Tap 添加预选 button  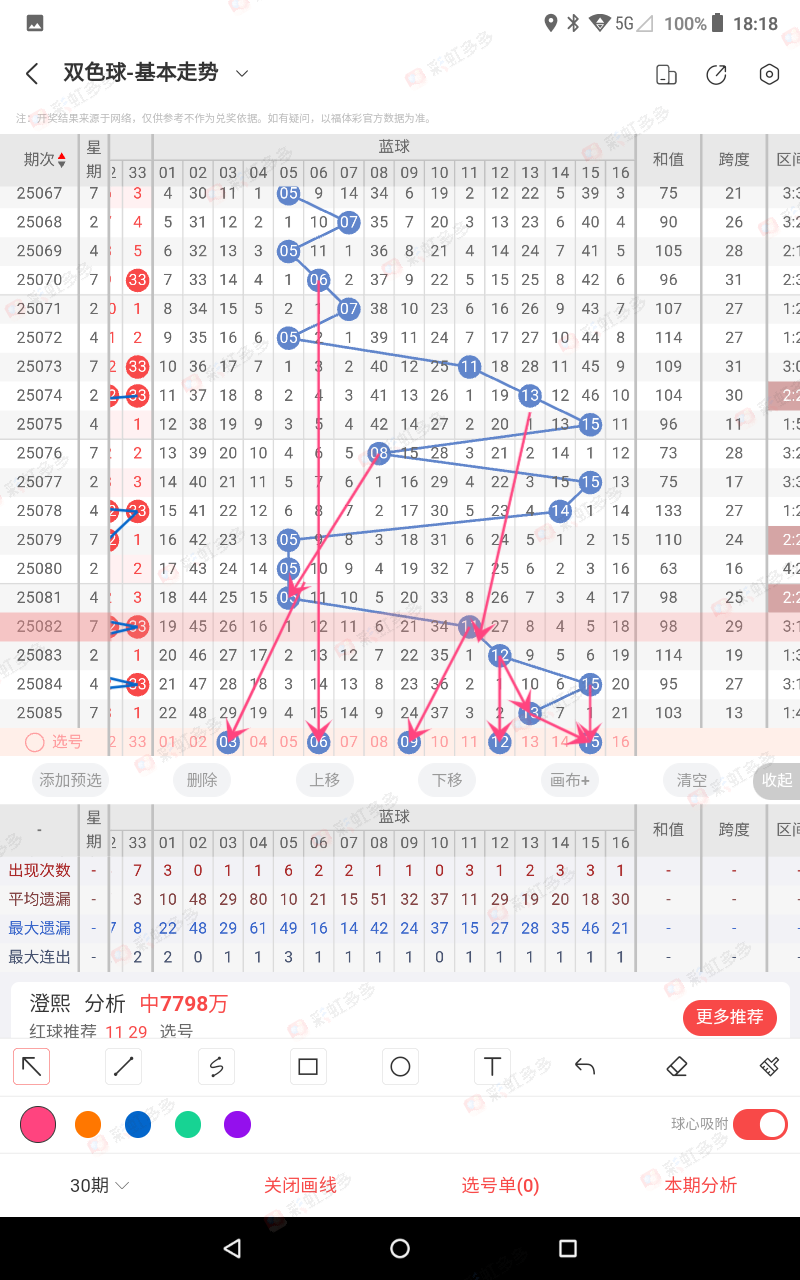(x=72, y=780)
